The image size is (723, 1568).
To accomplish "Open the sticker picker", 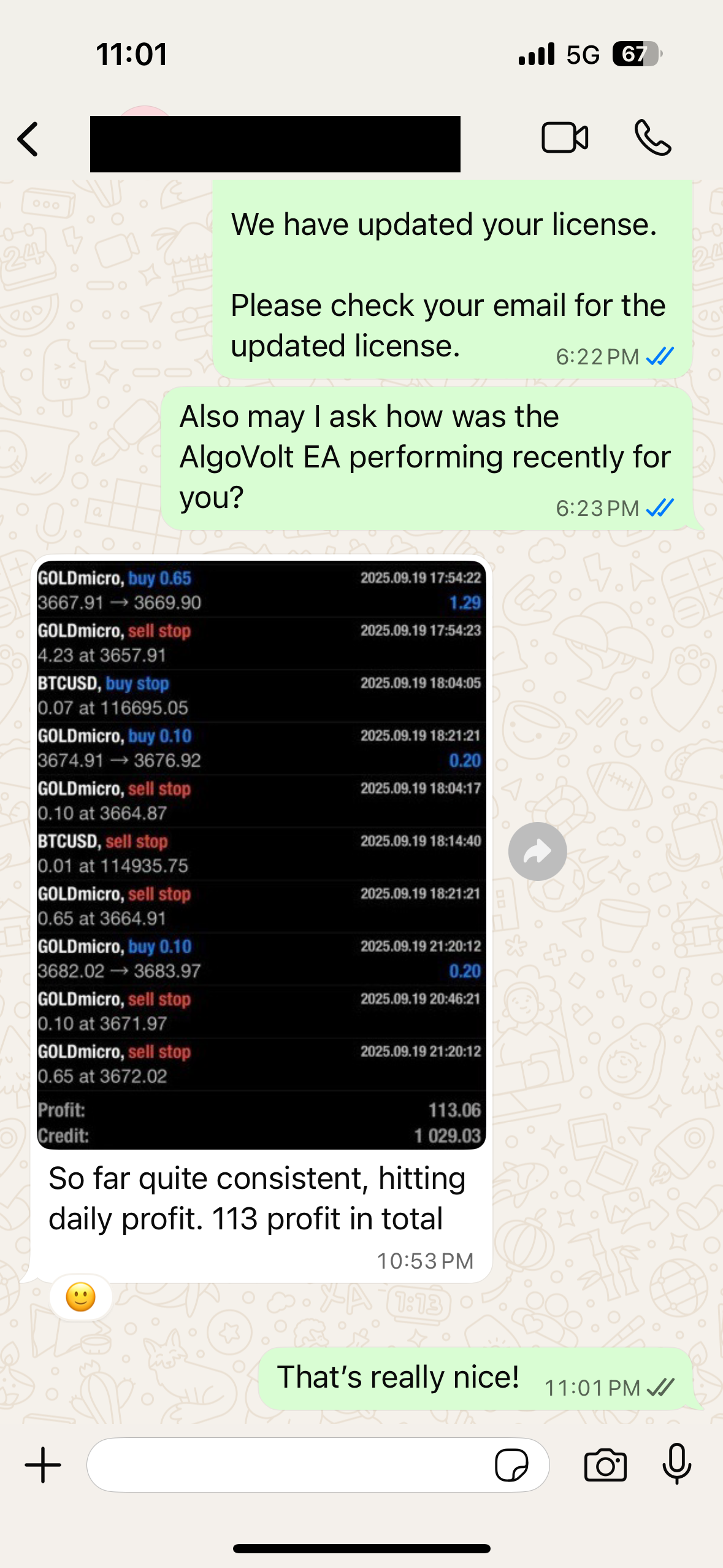I will point(511,1465).
